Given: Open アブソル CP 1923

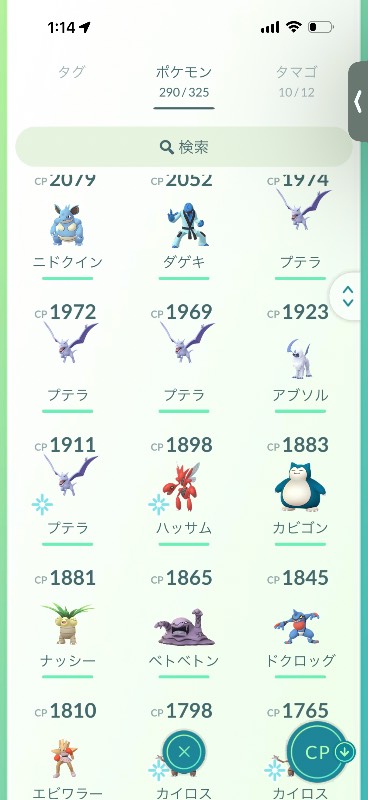Looking at the screenshot, I should (x=300, y=357).
